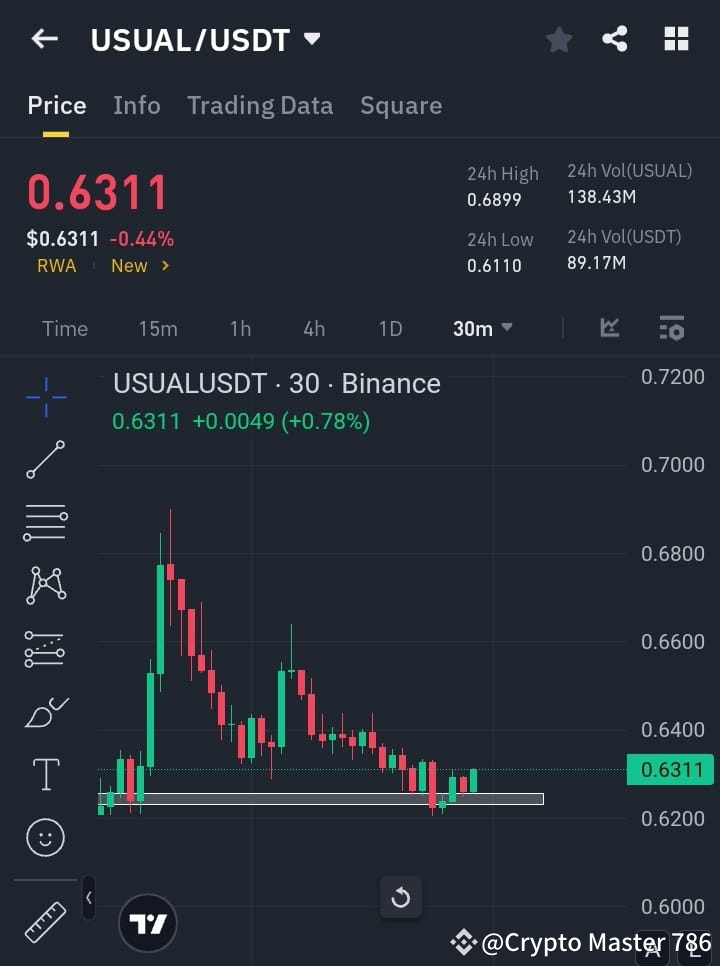Toggle the favorite star for USUAL/USDT
The width and height of the screenshot is (720, 966).
tap(558, 39)
